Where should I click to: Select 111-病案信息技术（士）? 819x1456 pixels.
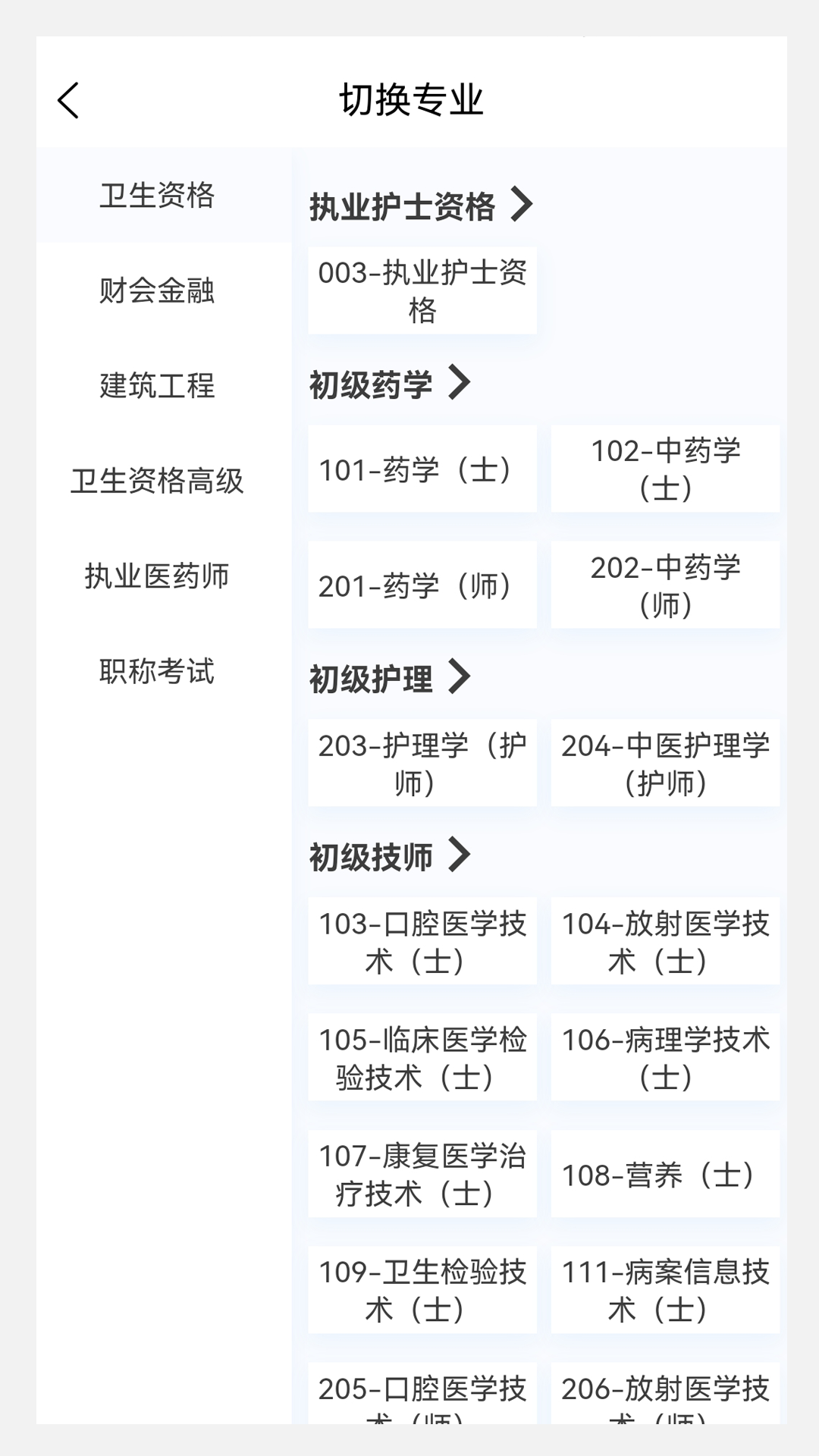(x=664, y=1289)
